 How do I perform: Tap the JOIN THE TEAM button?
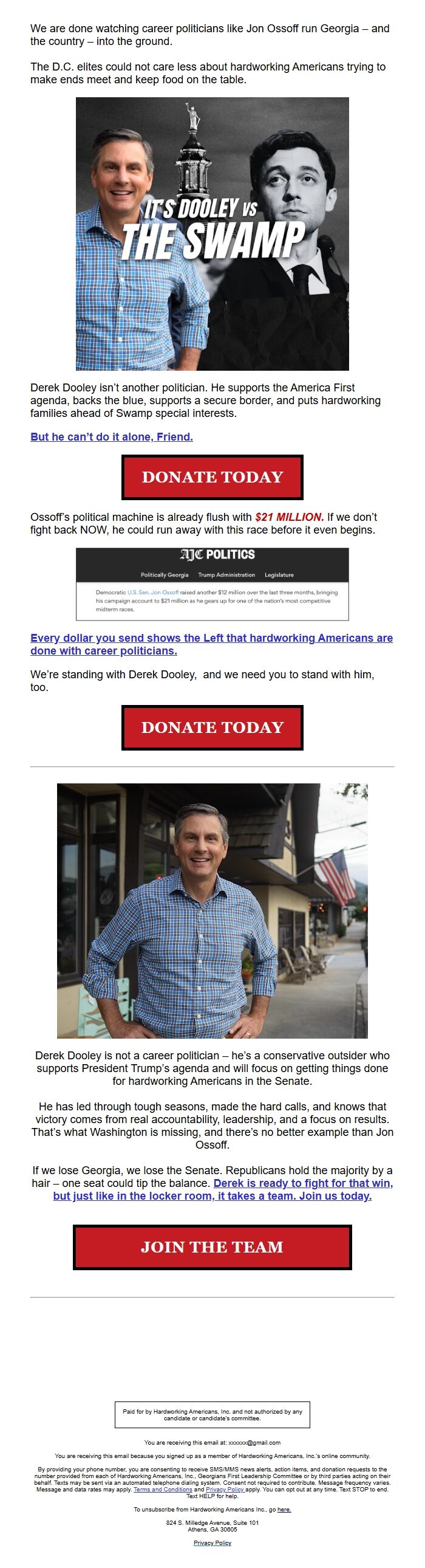point(212,1247)
